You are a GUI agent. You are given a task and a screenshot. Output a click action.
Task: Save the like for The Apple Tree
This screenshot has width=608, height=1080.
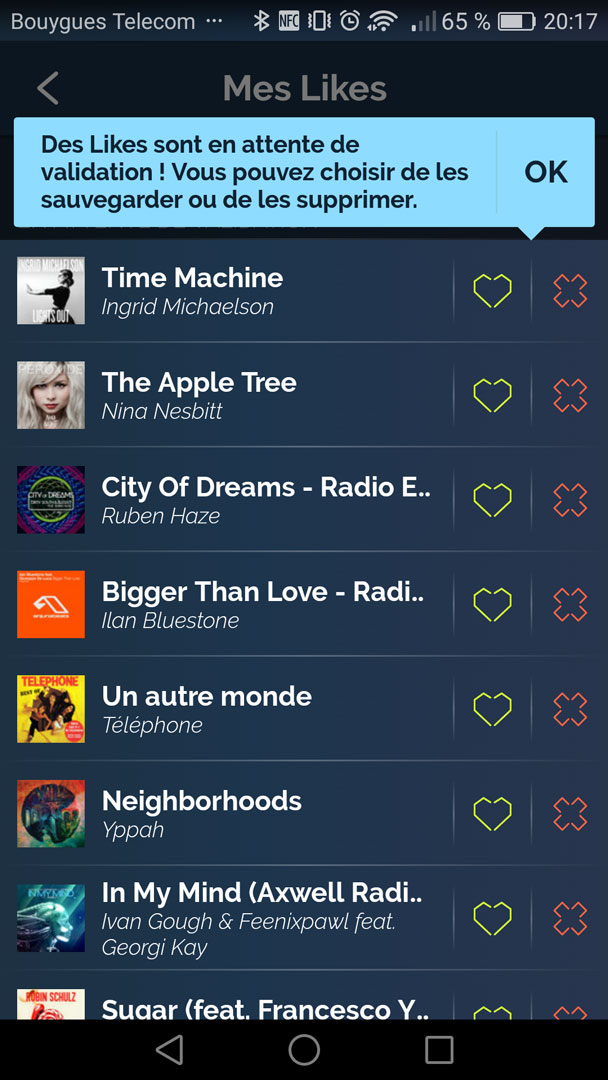coord(492,396)
